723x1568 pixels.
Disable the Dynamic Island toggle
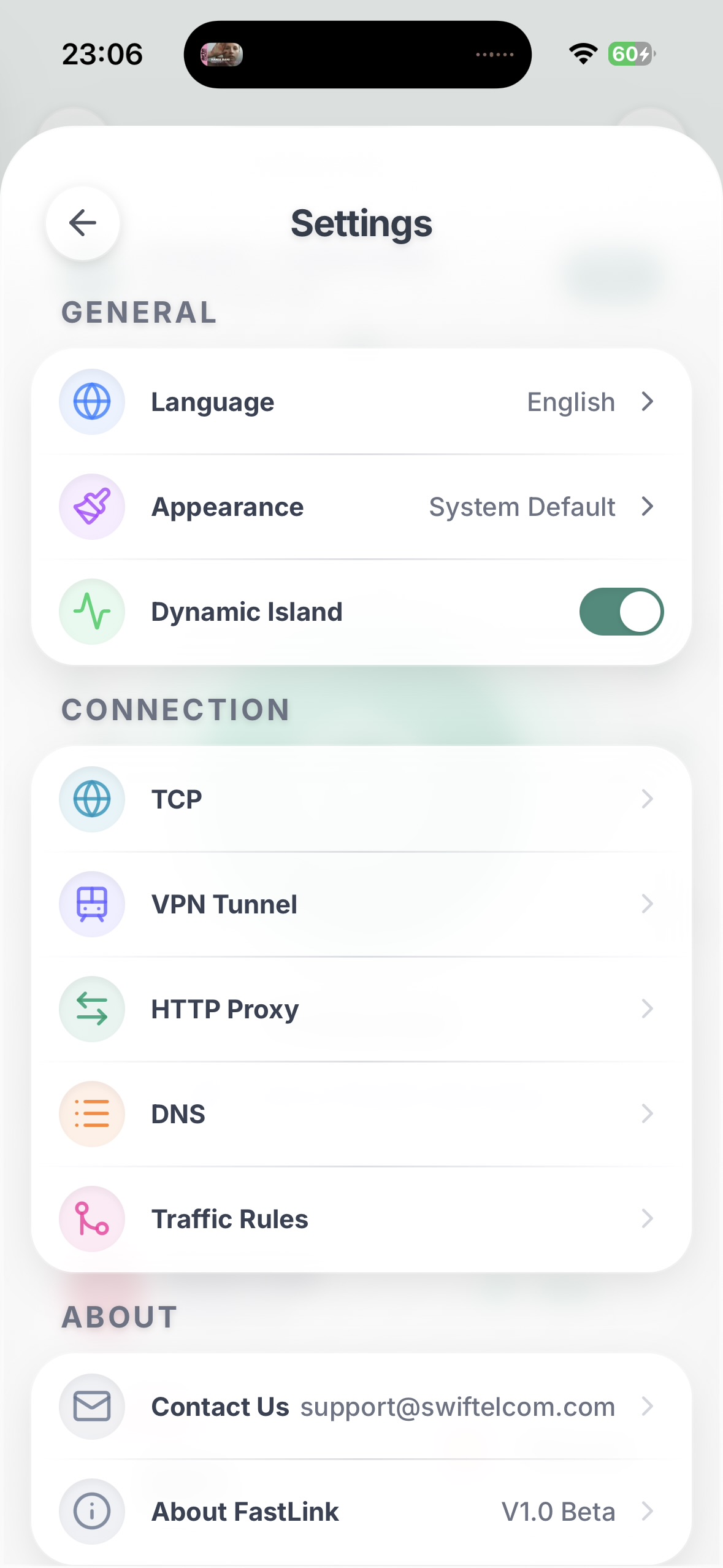(621, 611)
